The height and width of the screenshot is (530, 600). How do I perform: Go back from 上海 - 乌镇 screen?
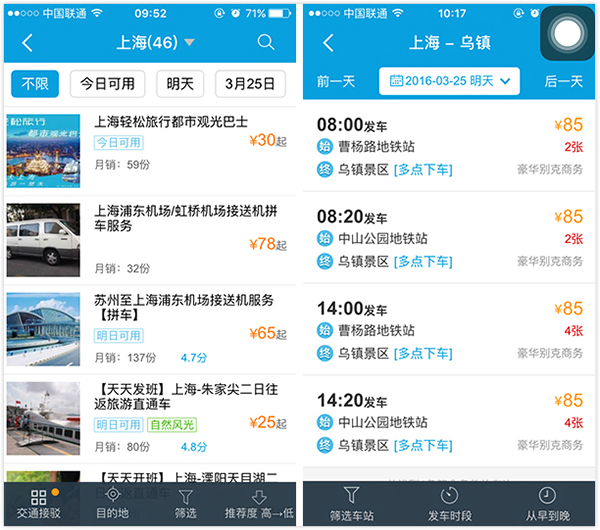click(x=328, y=43)
